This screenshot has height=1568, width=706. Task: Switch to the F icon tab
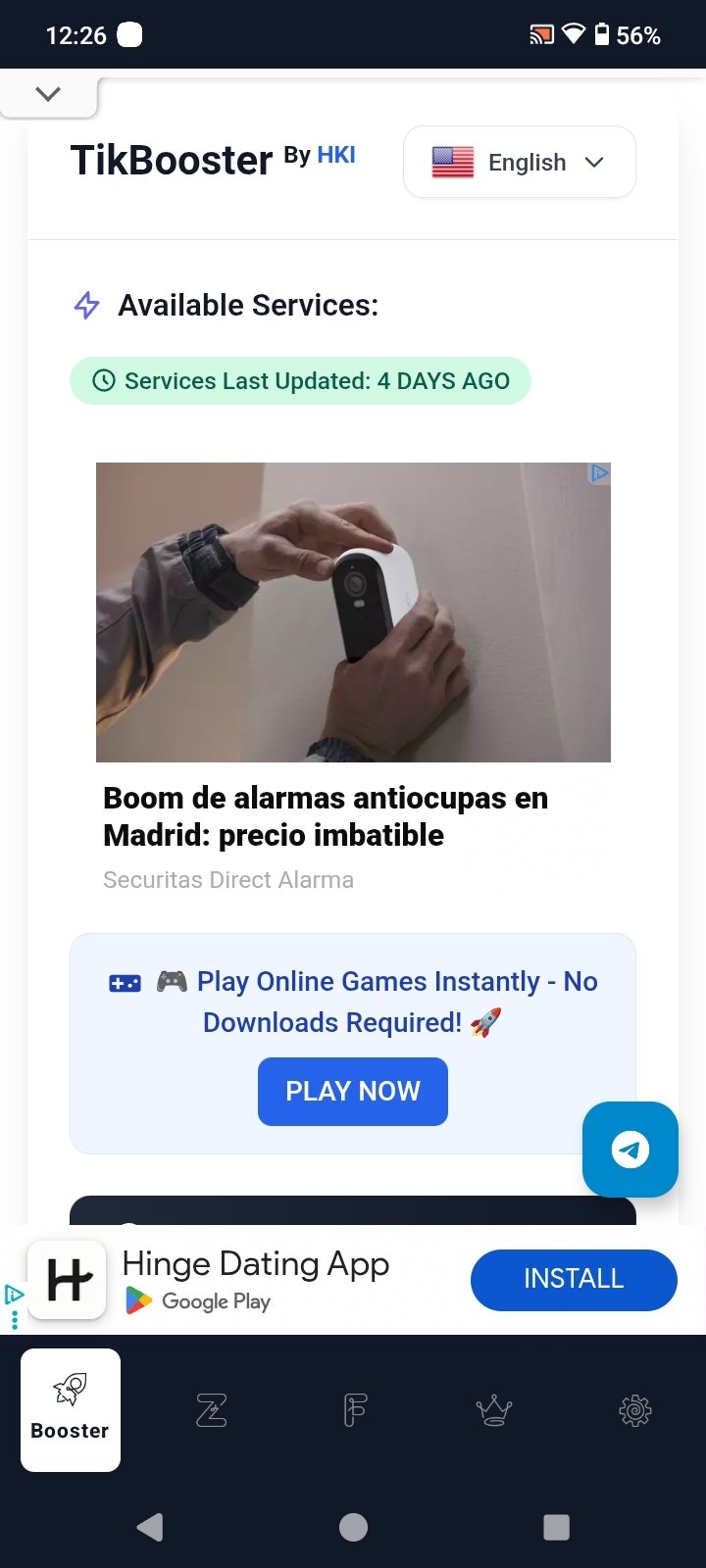pyautogui.click(x=355, y=1411)
